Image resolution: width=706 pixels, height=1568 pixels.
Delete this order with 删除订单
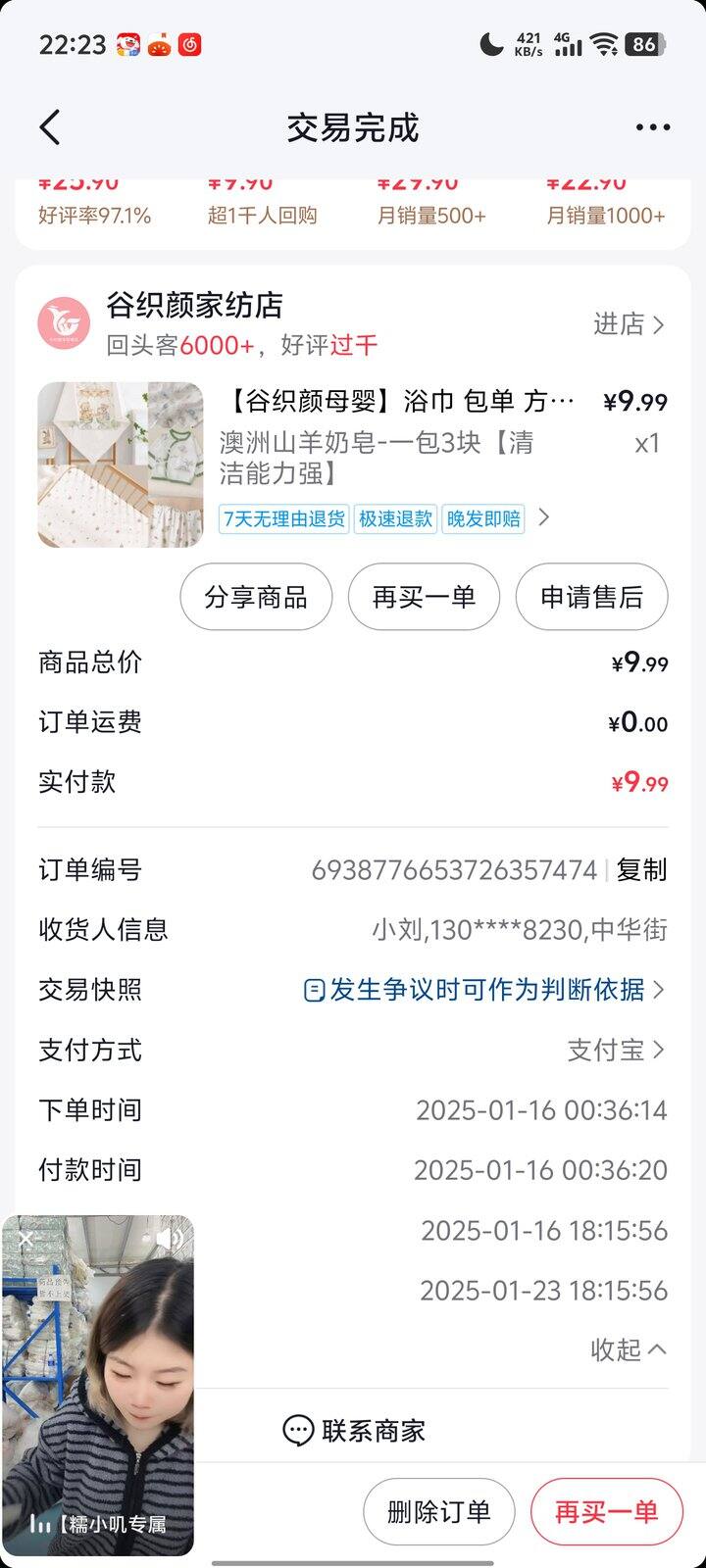438,1512
